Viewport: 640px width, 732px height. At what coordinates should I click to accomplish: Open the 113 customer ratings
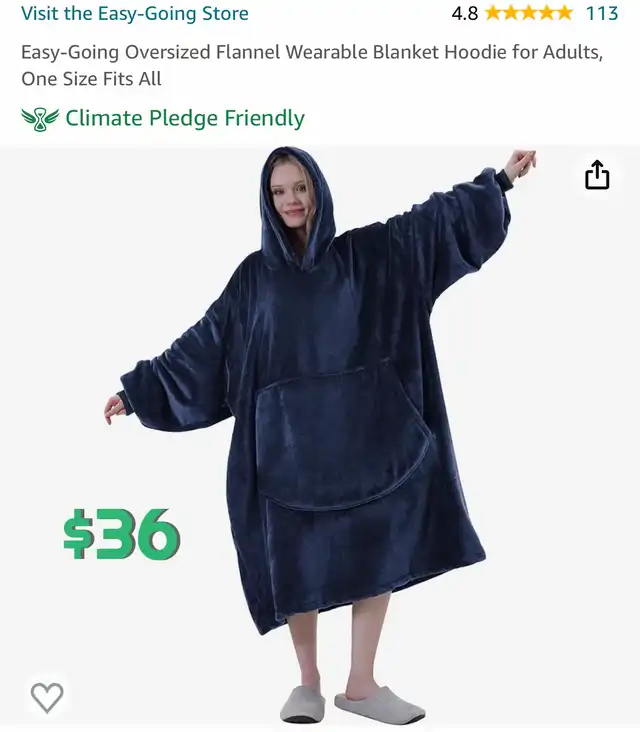click(602, 14)
